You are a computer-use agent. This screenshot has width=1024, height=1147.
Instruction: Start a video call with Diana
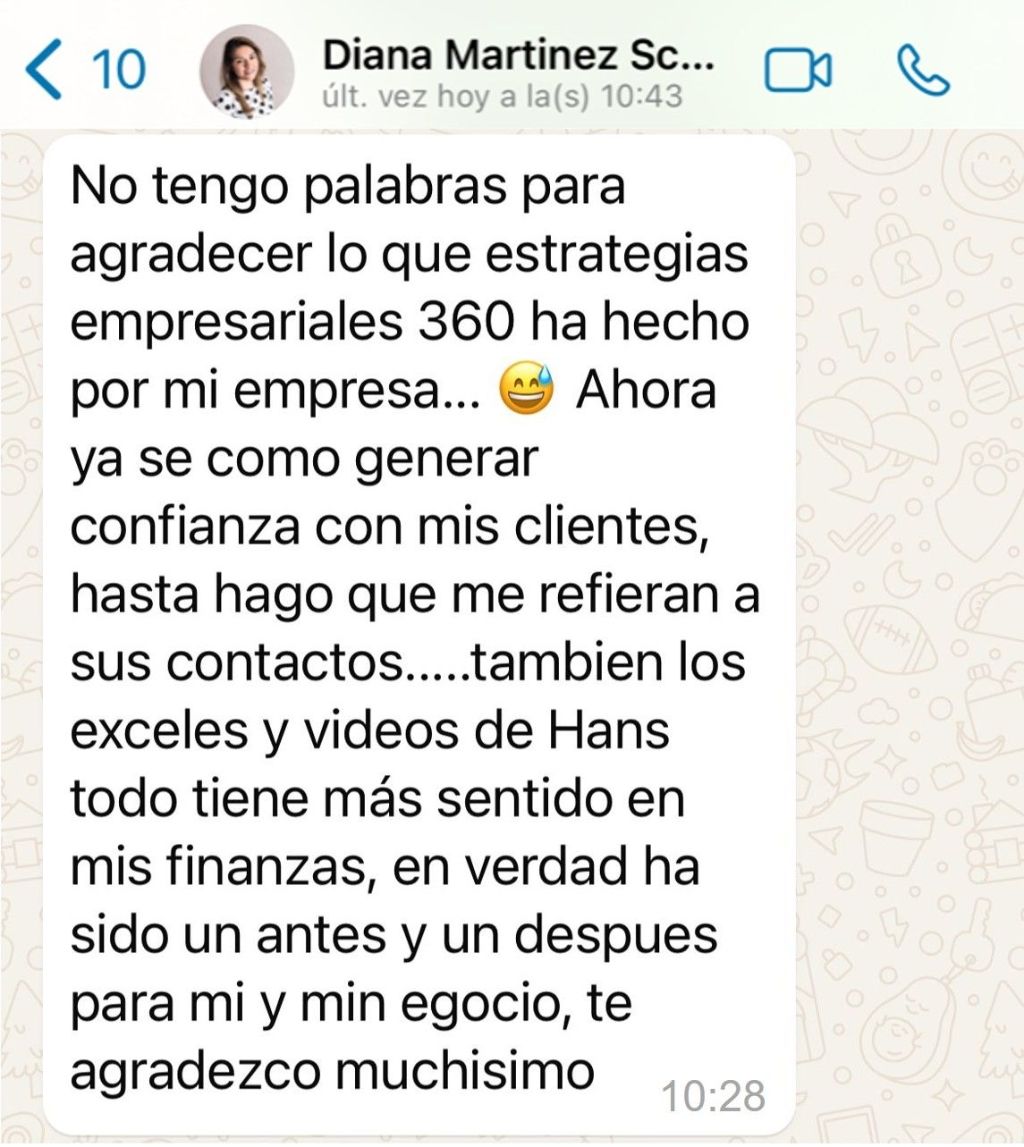click(x=798, y=71)
